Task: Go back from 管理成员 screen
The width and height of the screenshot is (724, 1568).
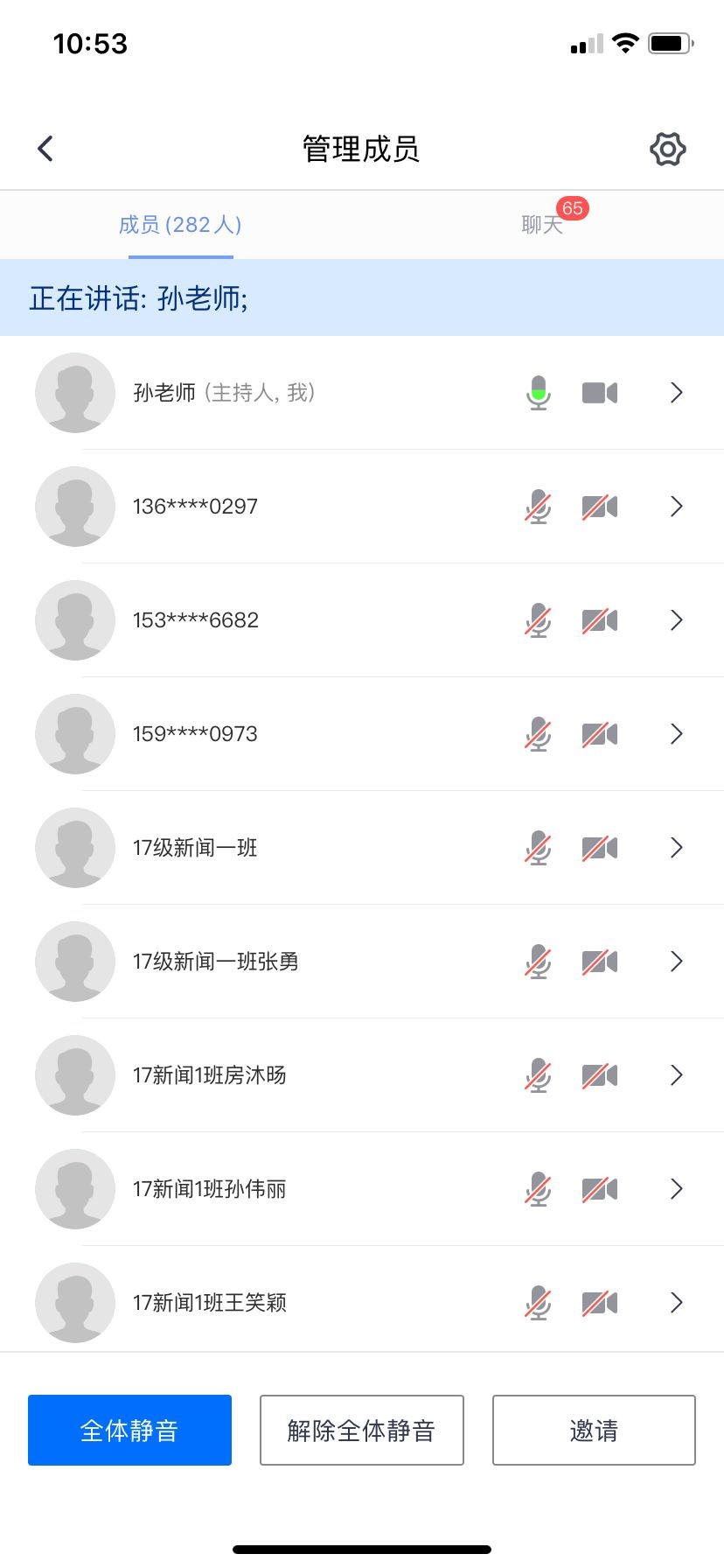Action: pyautogui.click(x=46, y=149)
